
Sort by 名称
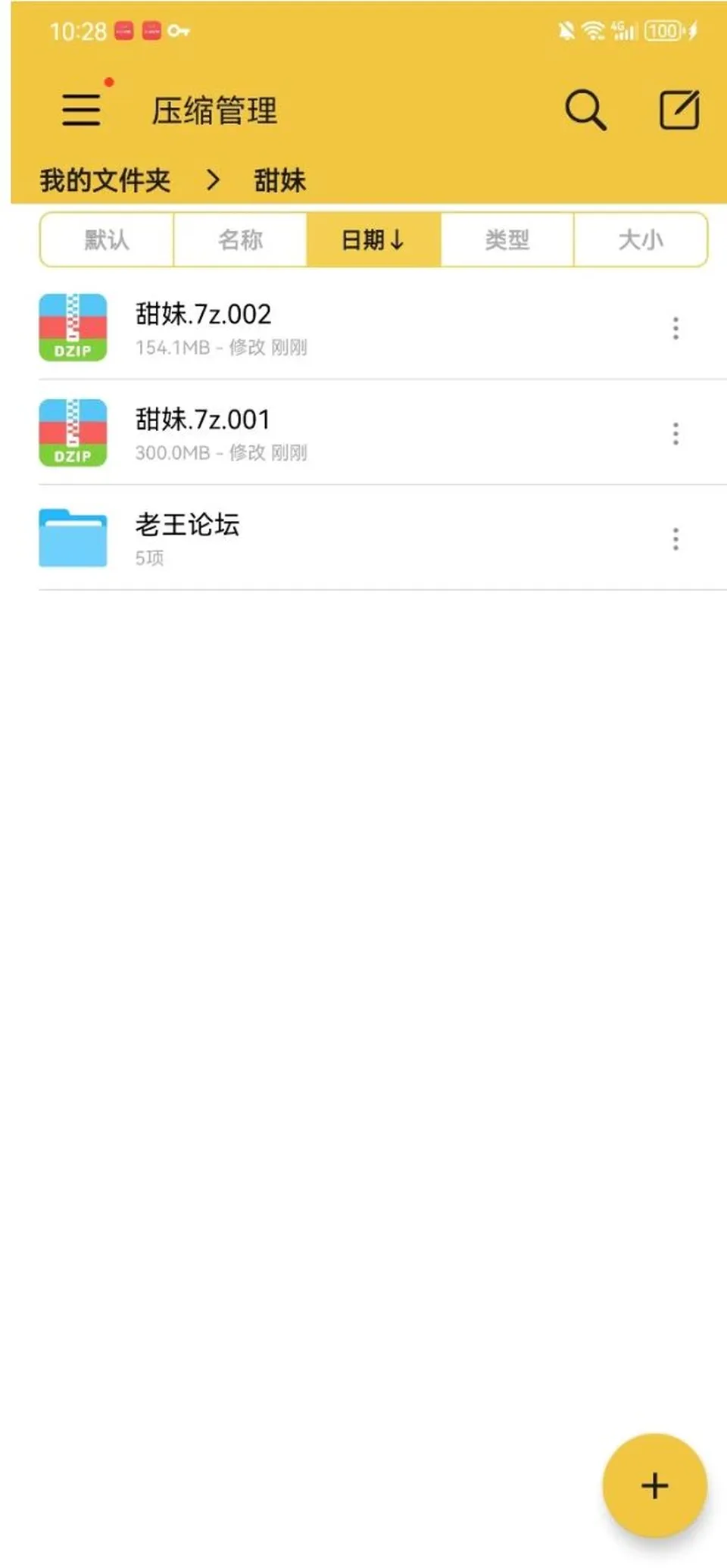pyautogui.click(x=240, y=240)
